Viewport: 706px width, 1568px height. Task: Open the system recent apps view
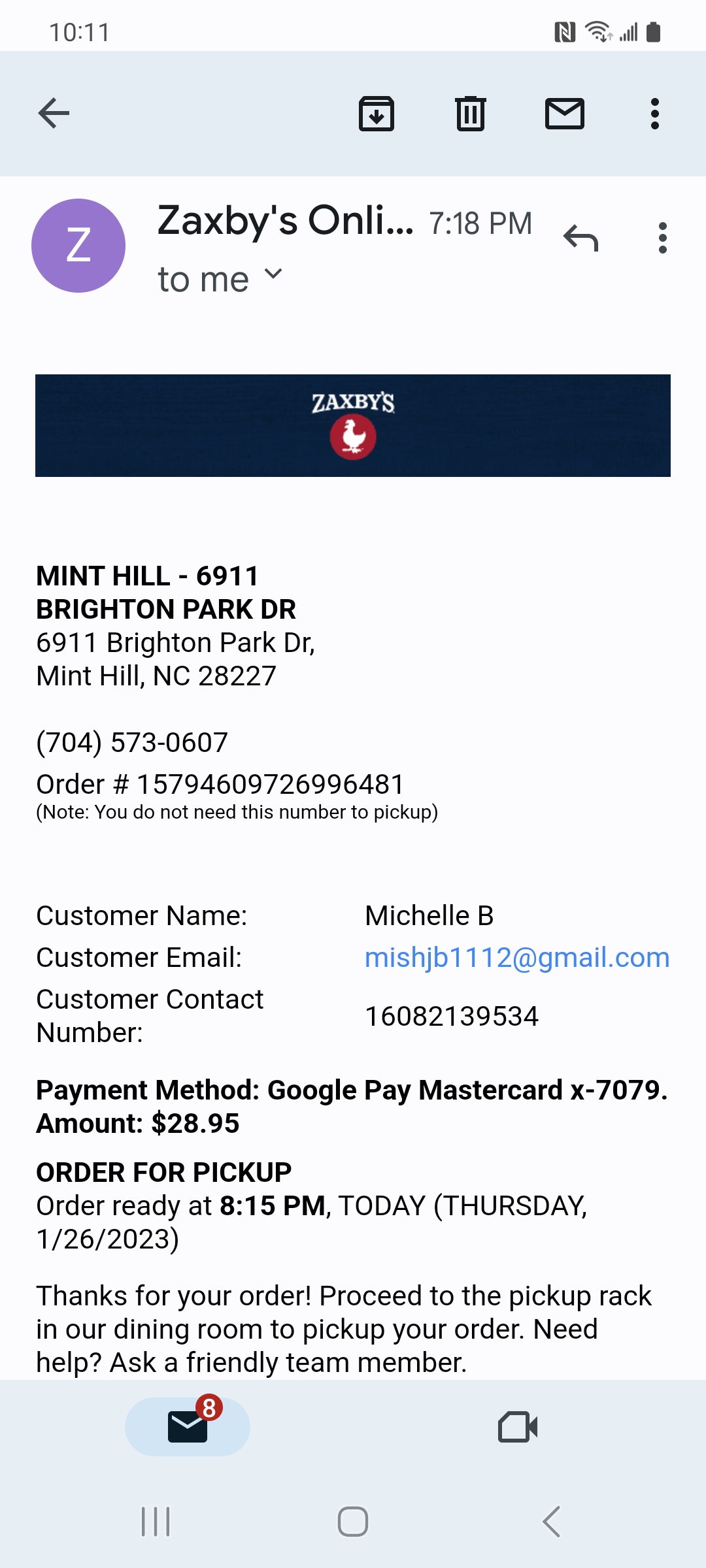[156, 1522]
